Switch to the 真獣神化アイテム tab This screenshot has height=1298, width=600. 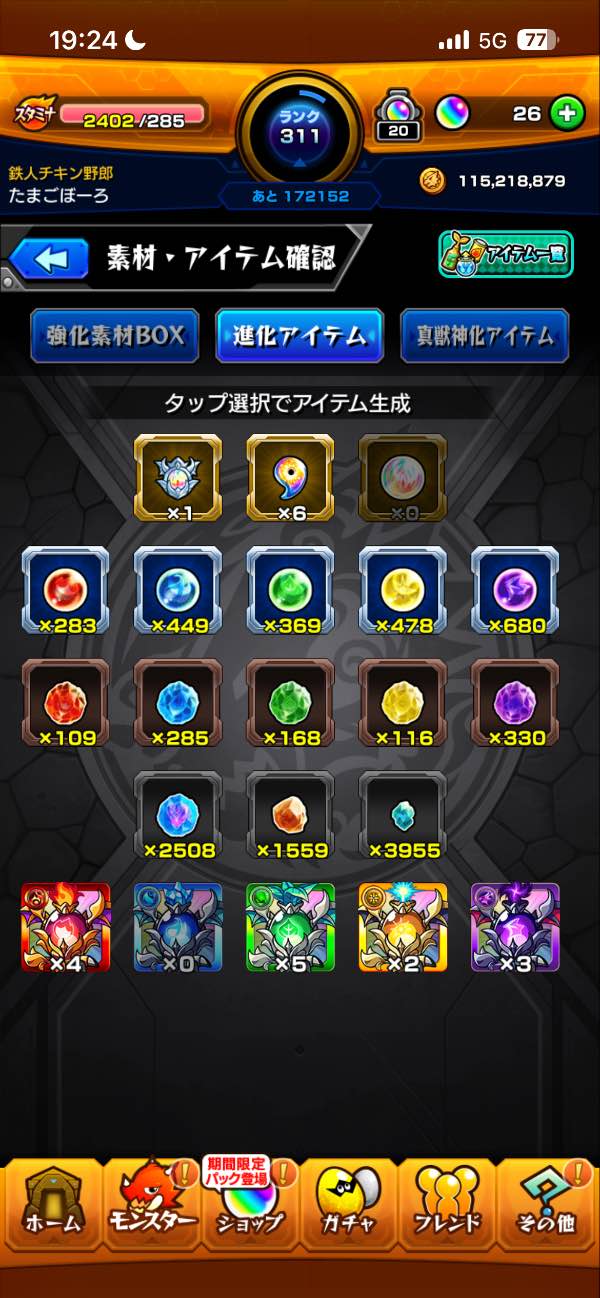484,336
